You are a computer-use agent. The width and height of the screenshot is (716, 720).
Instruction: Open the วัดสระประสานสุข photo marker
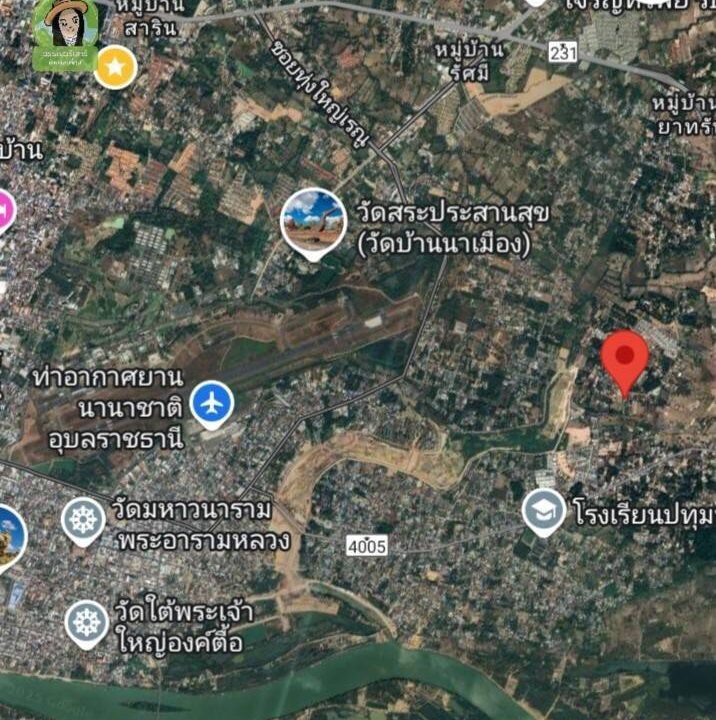tap(314, 222)
